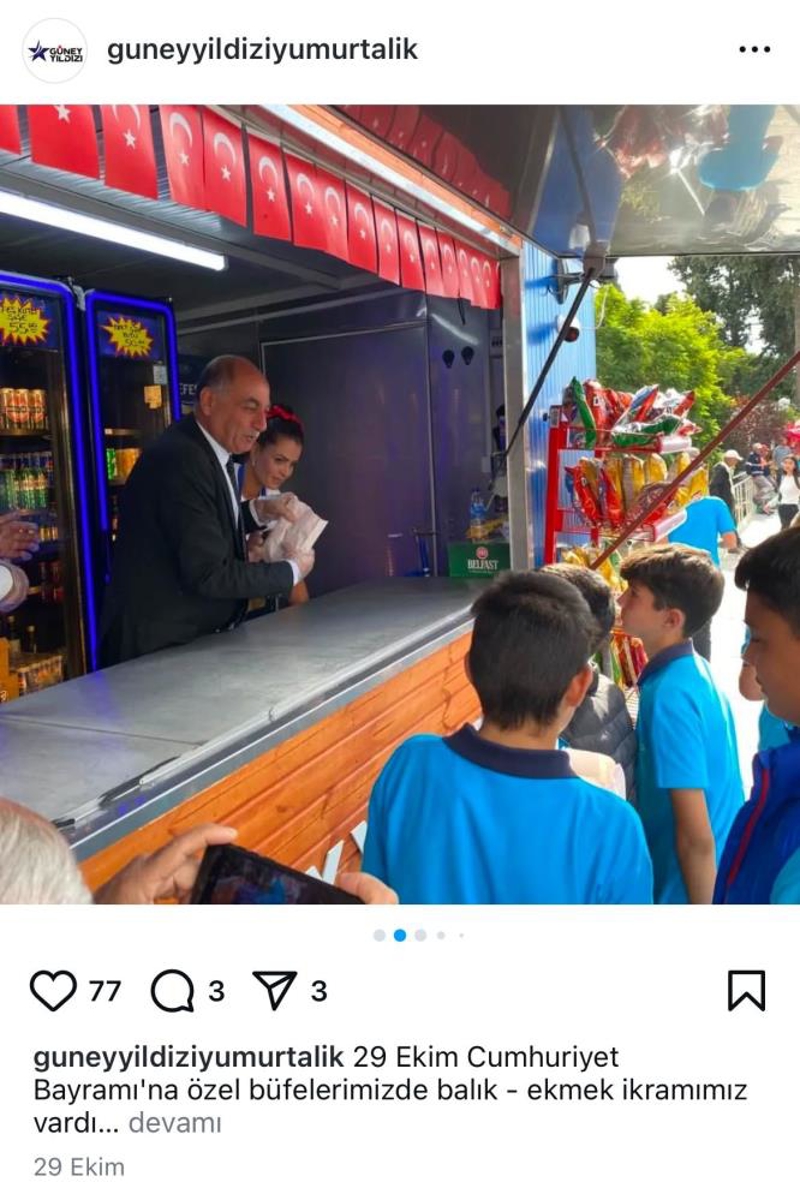This screenshot has height=1200, width=800.
Task: Expand caption by tapping devamı
Action: 175,1123
